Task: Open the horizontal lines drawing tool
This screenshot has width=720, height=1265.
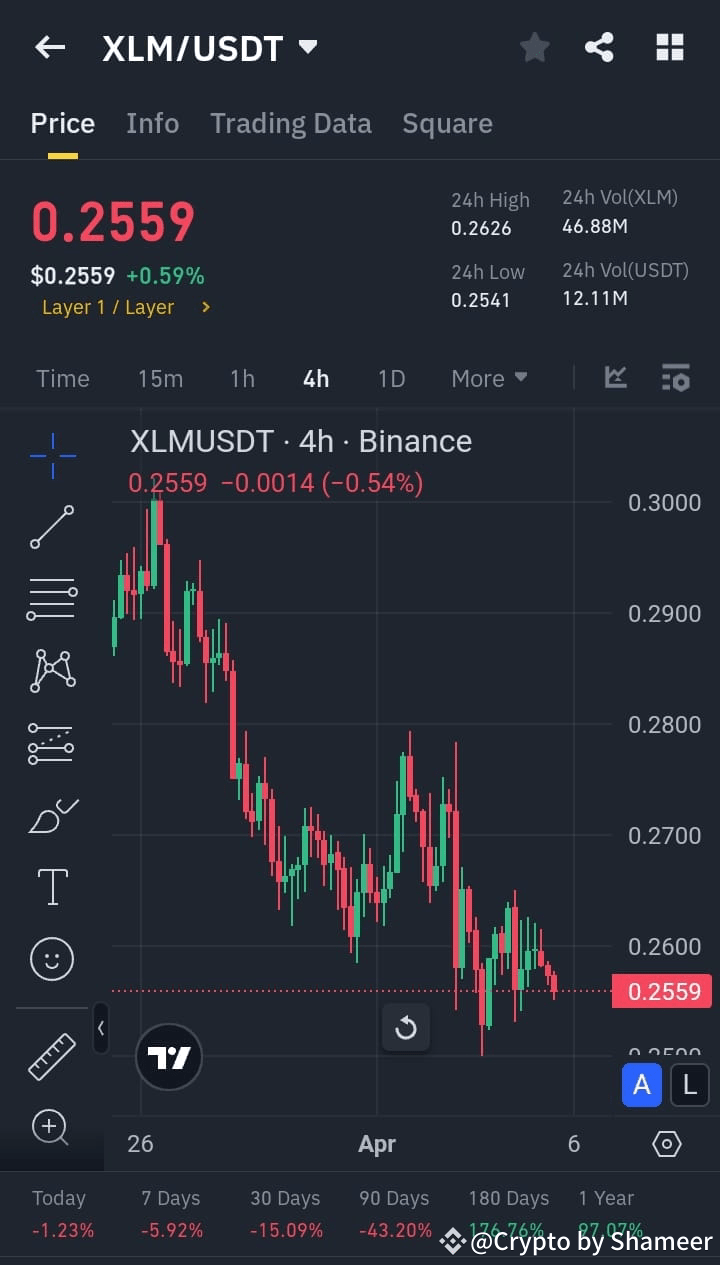Action: pyautogui.click(x=51, y=598)
